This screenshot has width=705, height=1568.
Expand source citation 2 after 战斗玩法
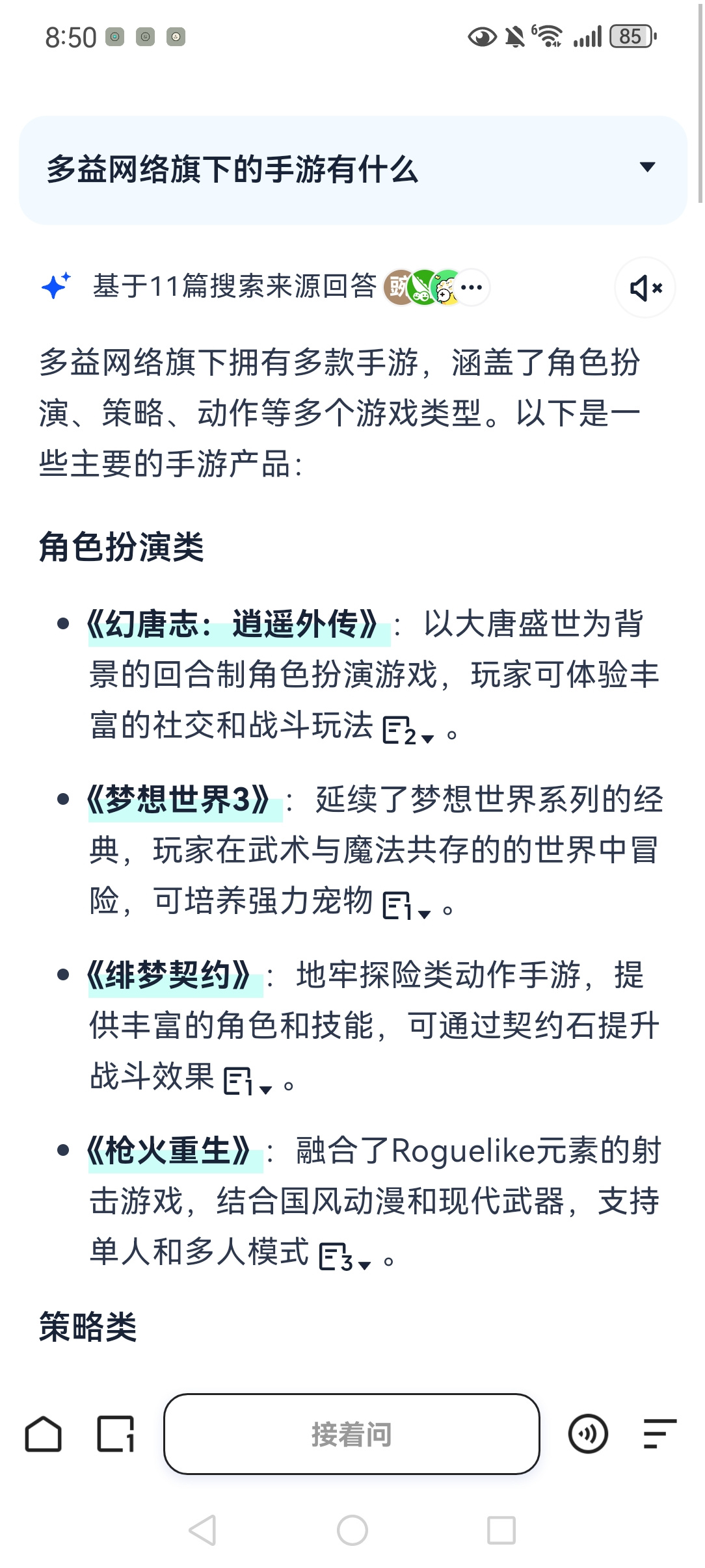tap(408, 731)
